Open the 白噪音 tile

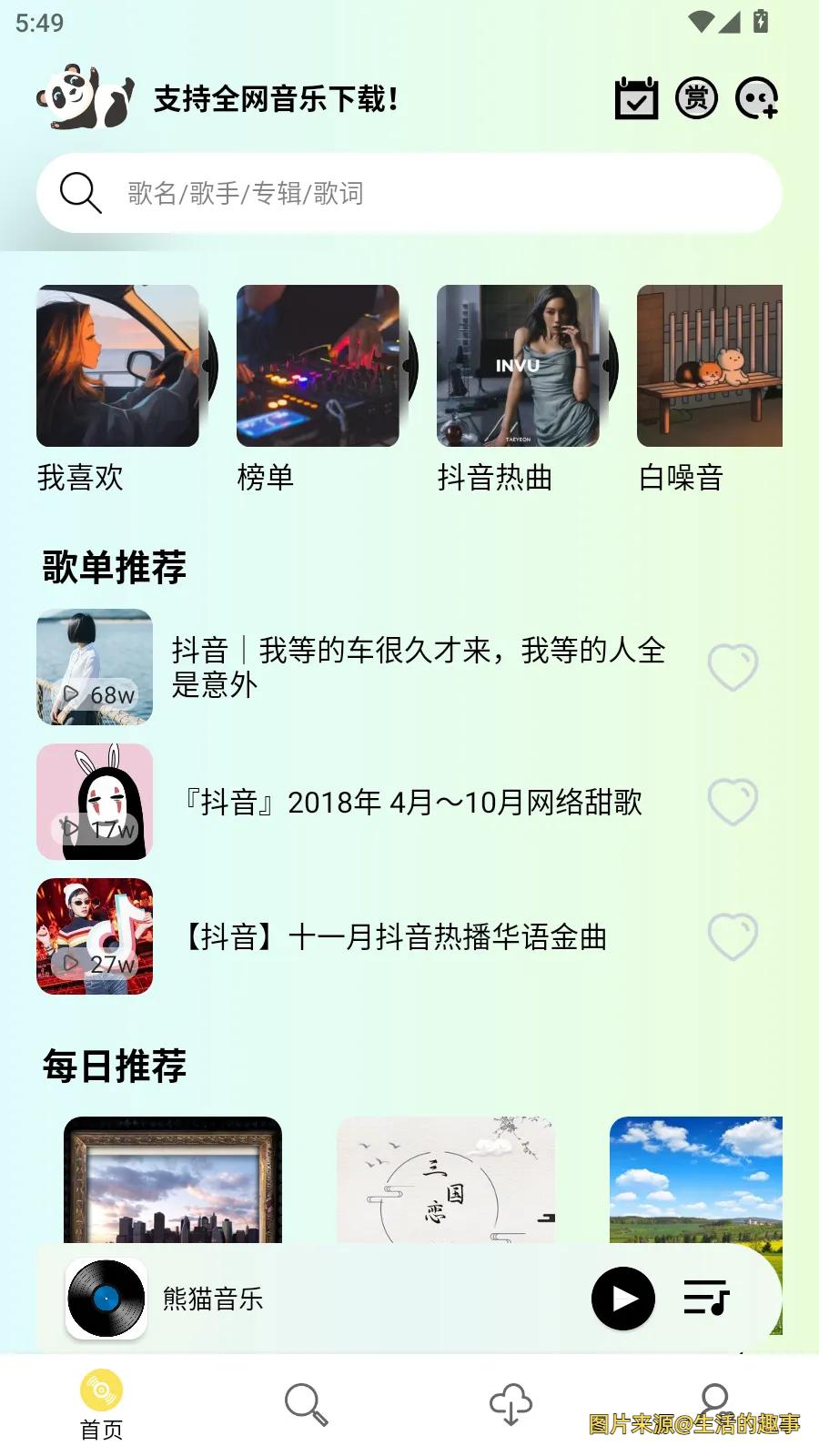click(x=710, y=366)
